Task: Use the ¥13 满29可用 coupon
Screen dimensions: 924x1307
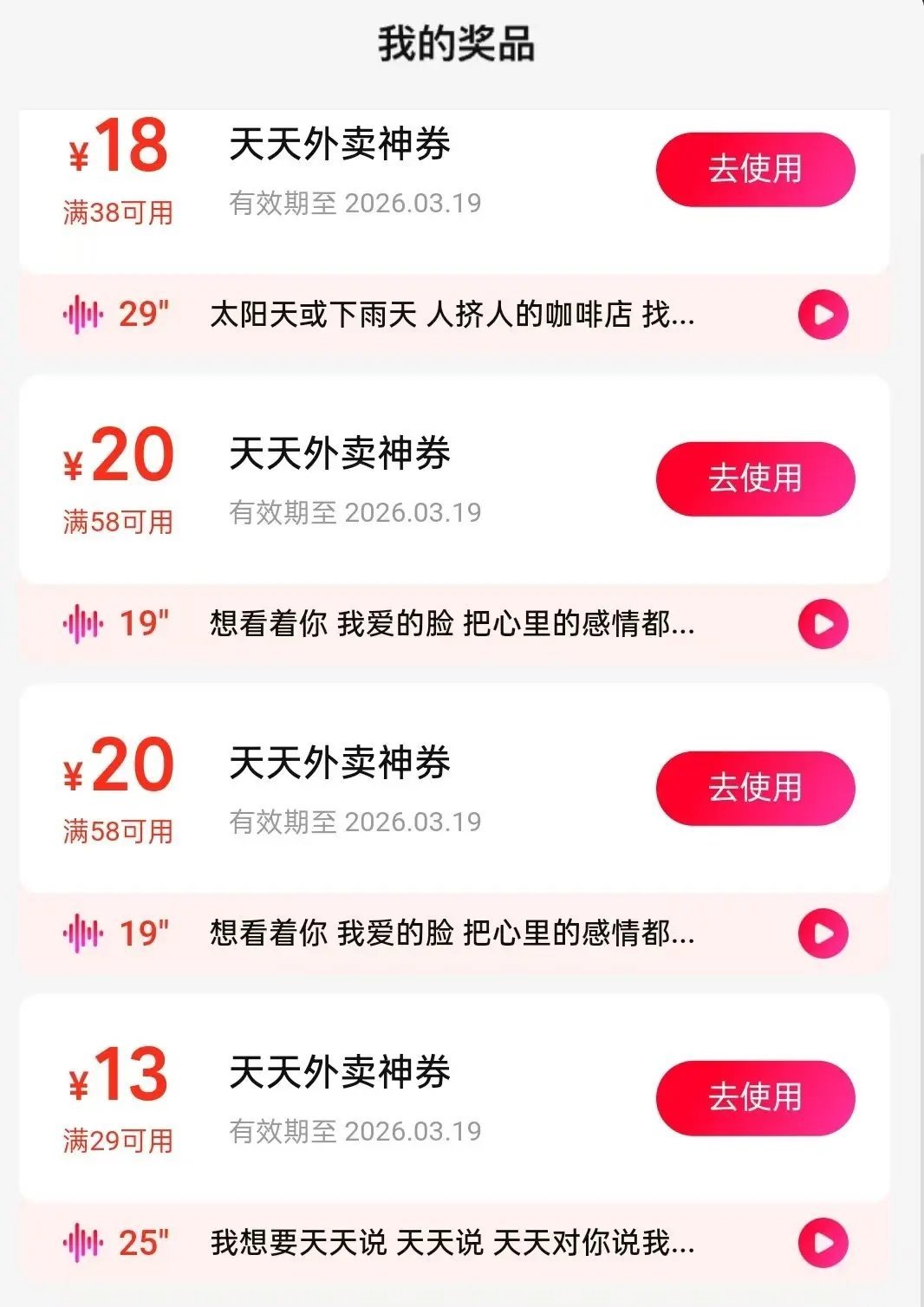Action: (x=755, y=1097)
